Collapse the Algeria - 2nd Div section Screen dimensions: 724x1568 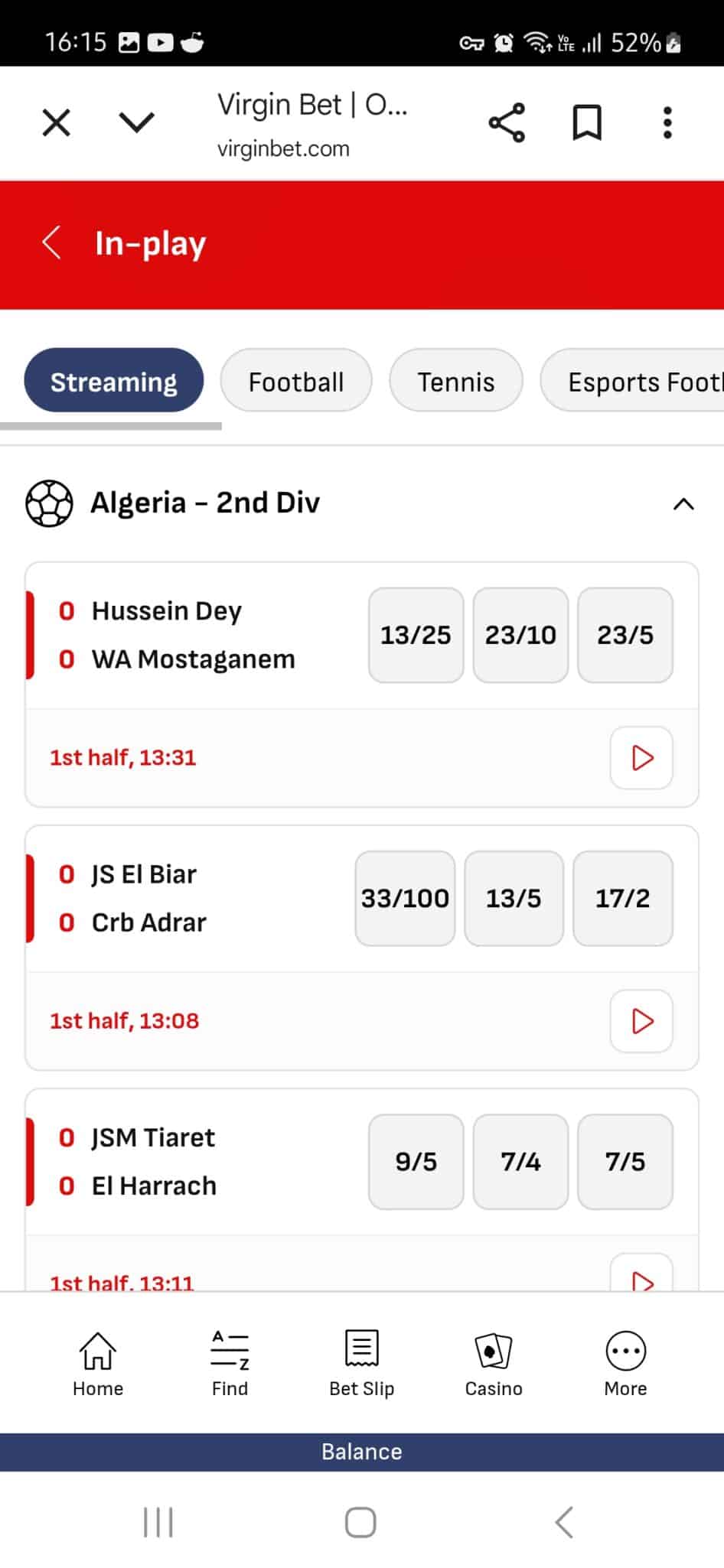[x=683, y=504]
